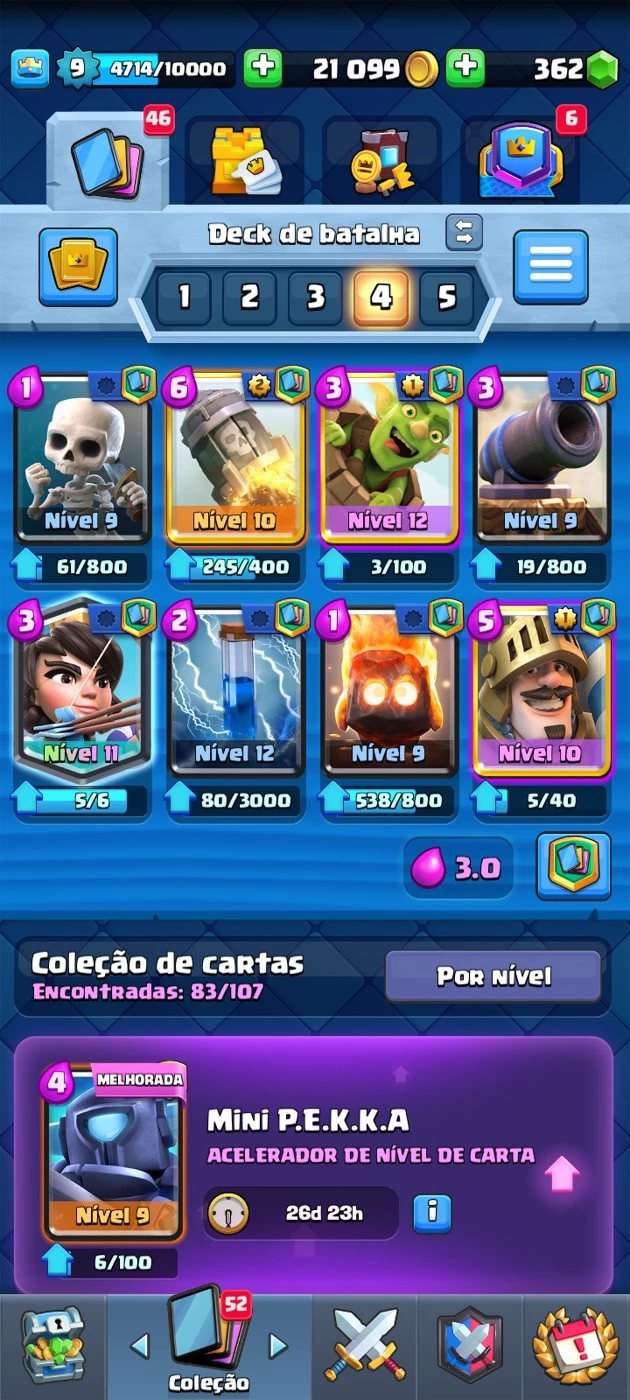Switch to battle deck 2
This screenshot has height=1400, width=630.
(x=249, y=298)
